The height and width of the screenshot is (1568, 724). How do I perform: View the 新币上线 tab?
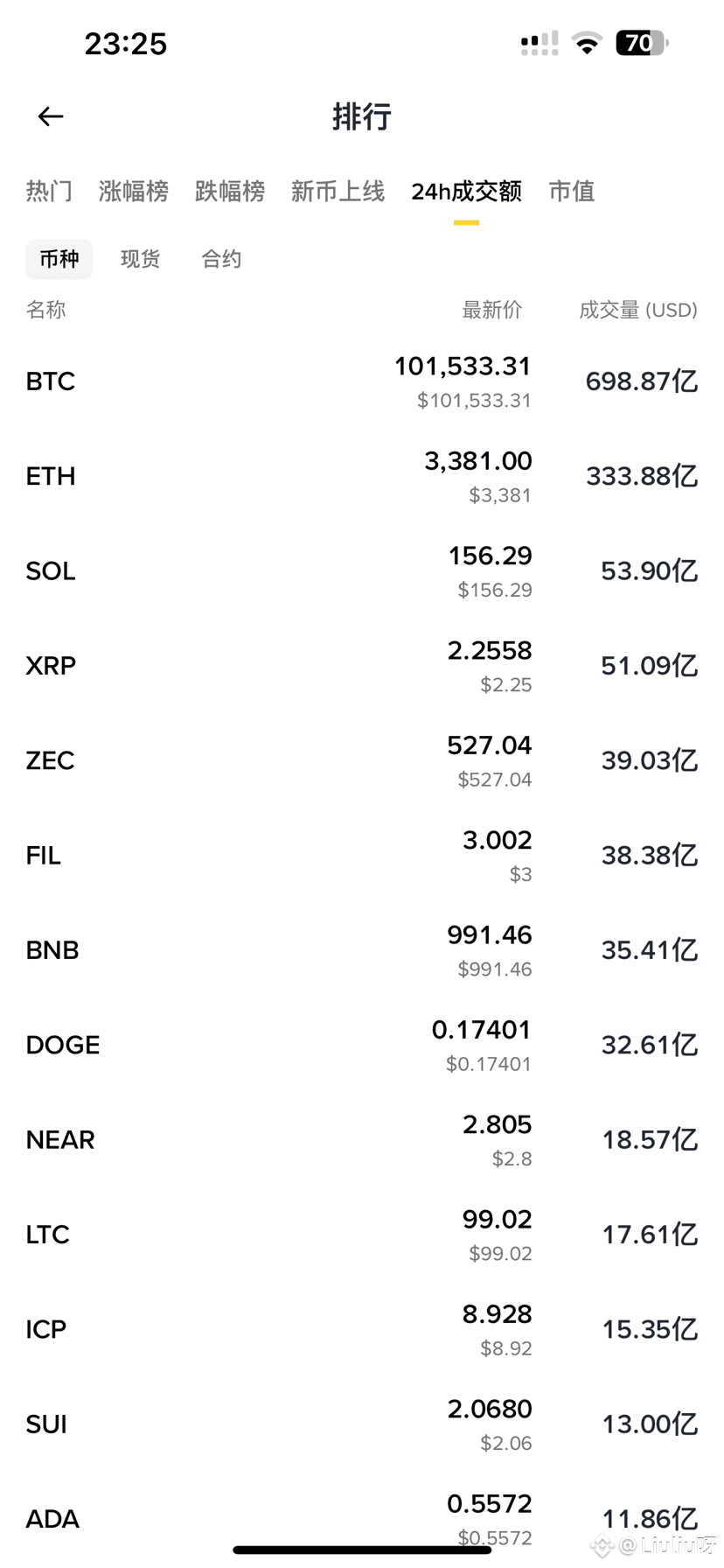[338, 191]
